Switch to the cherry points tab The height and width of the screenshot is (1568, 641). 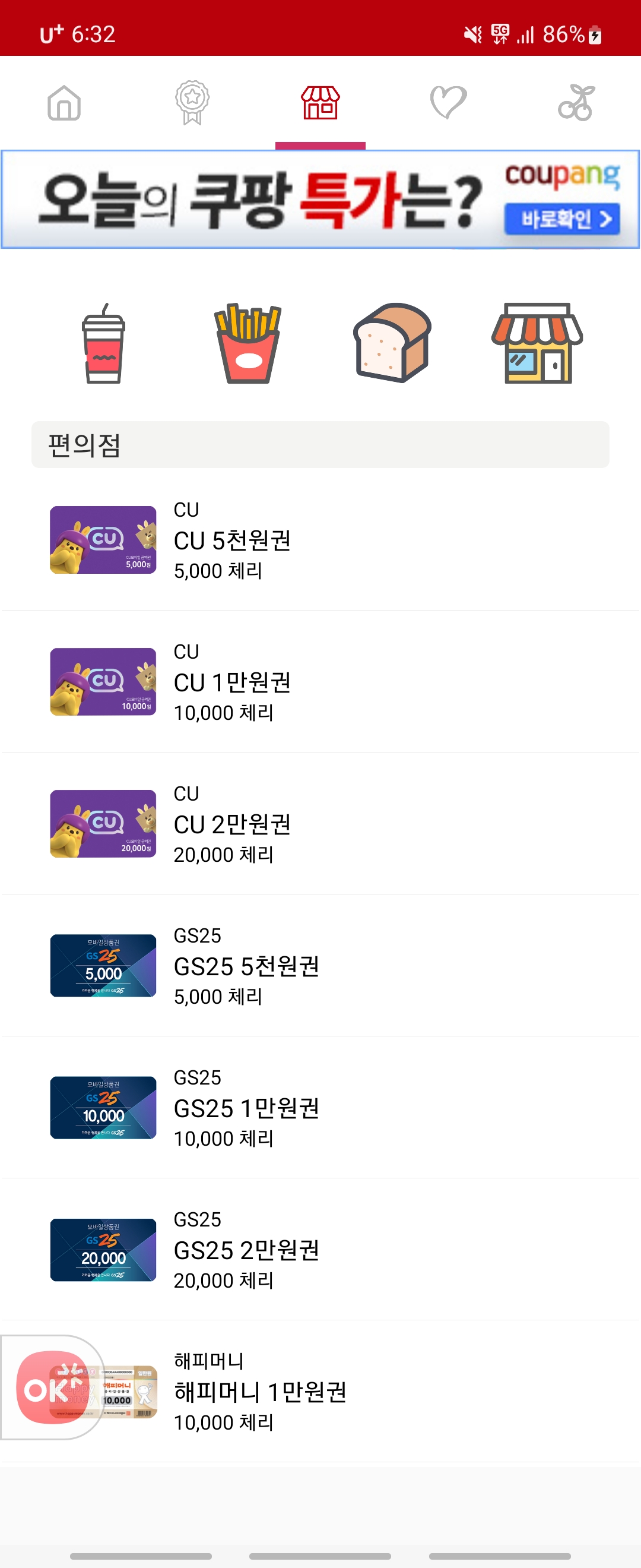pos(576,102)
